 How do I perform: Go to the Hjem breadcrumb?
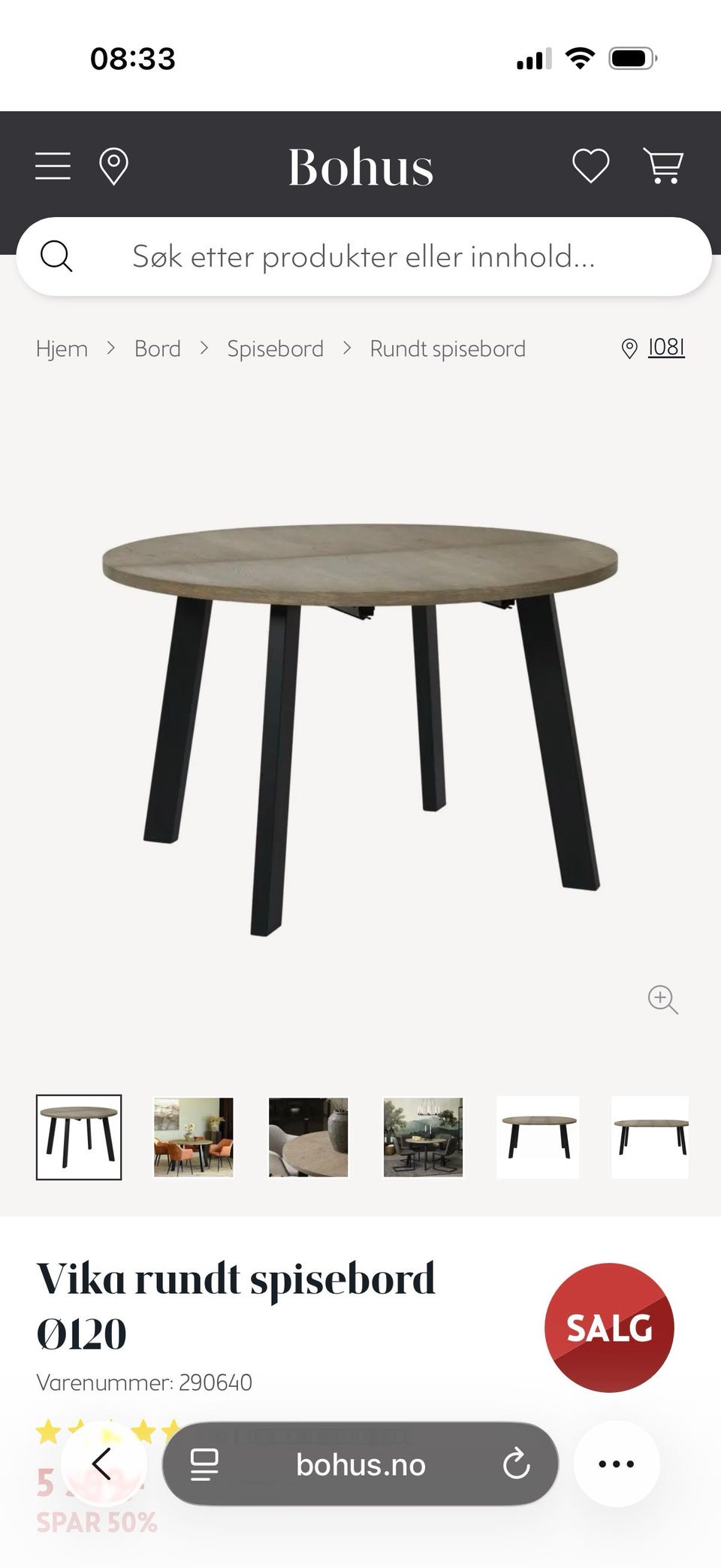click(62, 349)
